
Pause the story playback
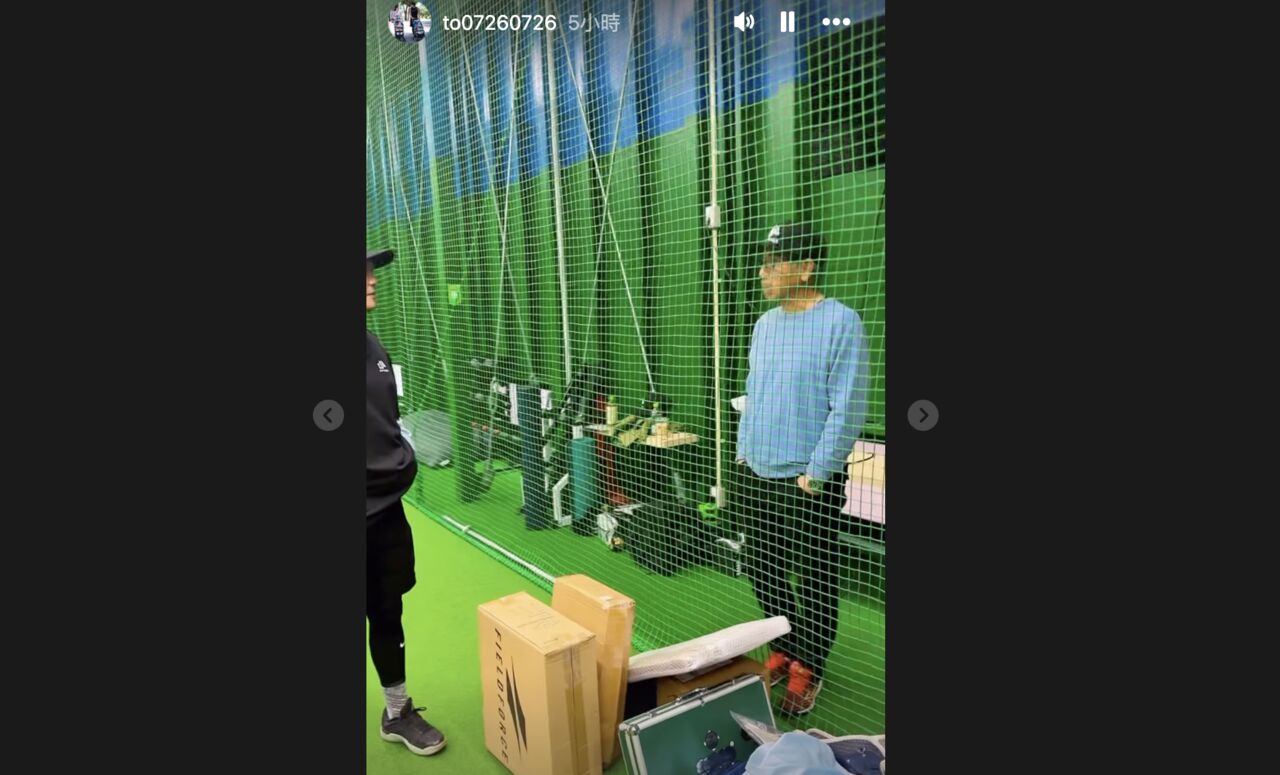point(788,21)
